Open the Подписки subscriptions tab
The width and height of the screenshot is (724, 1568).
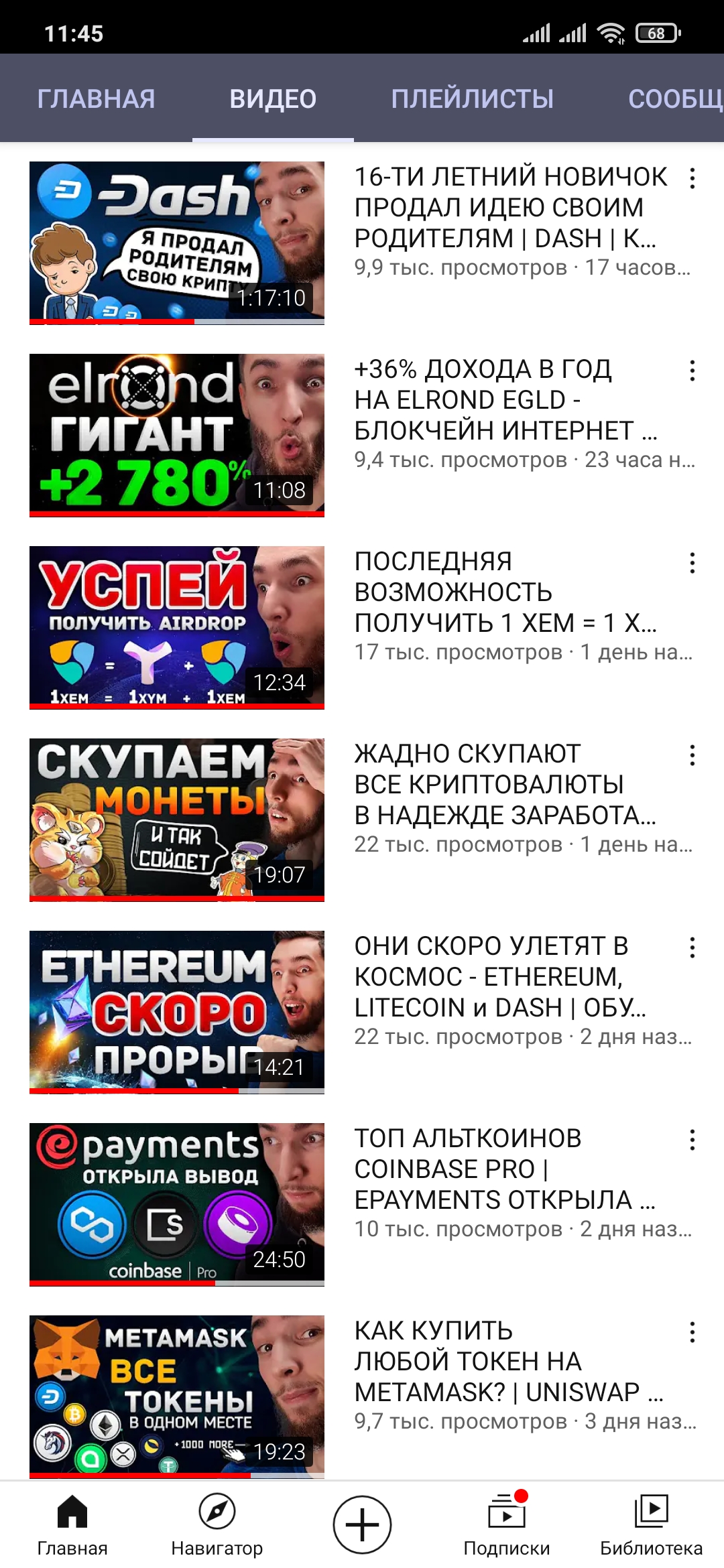(x=506, y=1524)
